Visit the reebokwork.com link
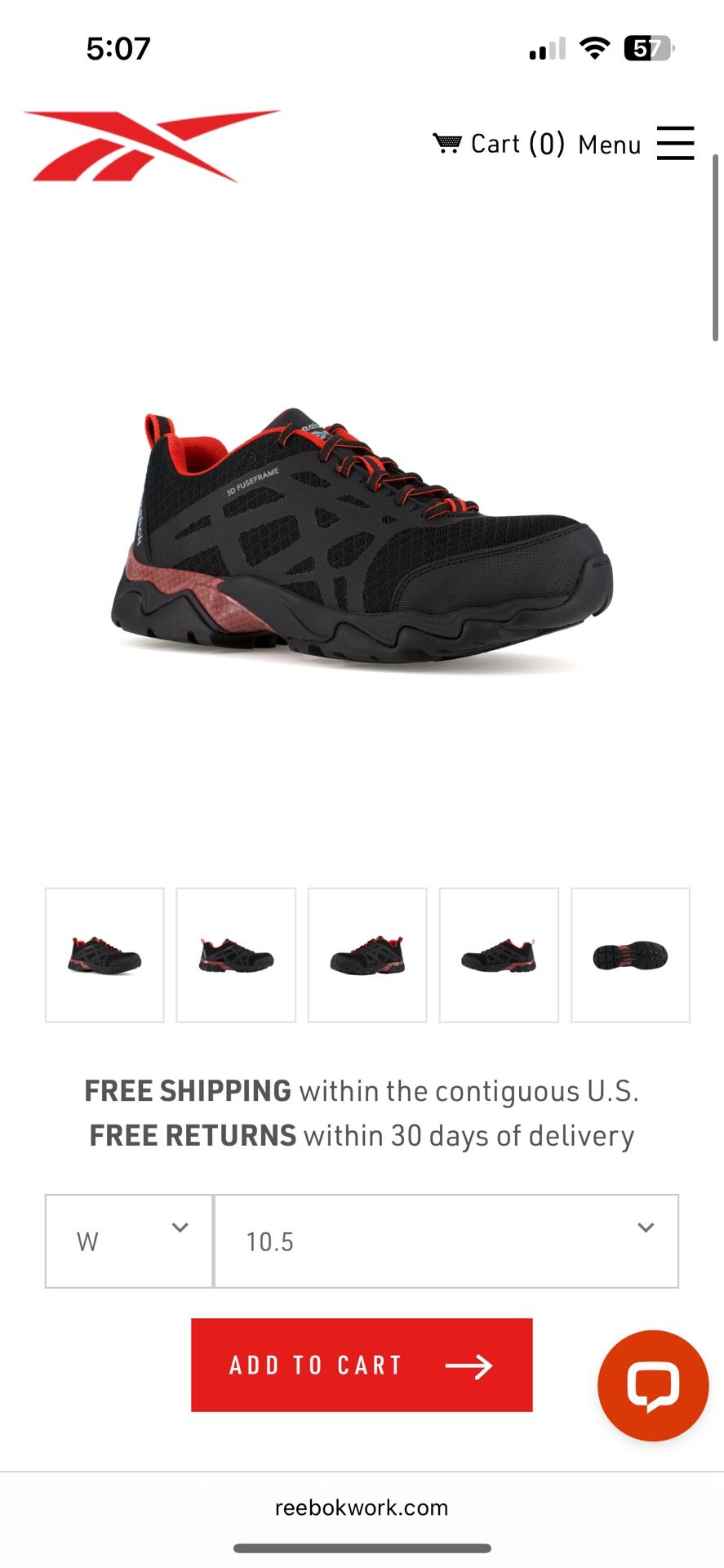This screenshot has height=1568, width=724. 362,1508
